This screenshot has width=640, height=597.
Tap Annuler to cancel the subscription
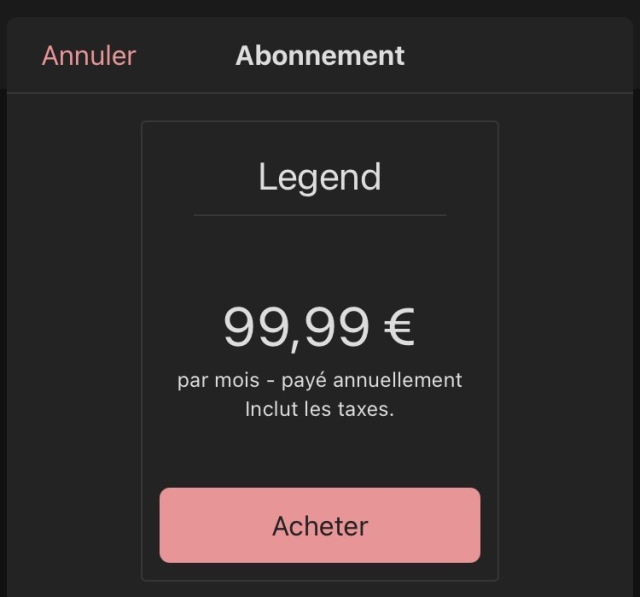point(88,55)
